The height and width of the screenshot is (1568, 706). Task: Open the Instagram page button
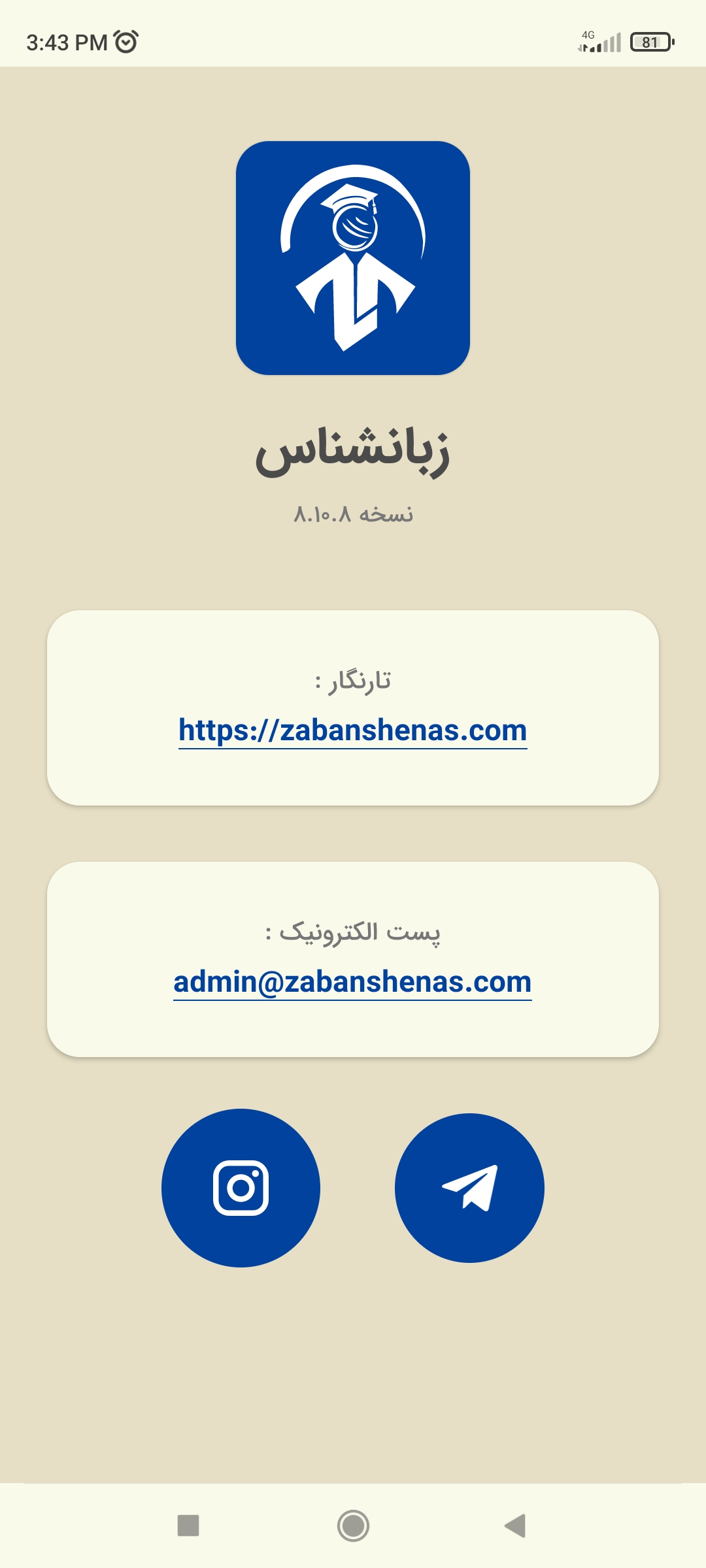241,1188
